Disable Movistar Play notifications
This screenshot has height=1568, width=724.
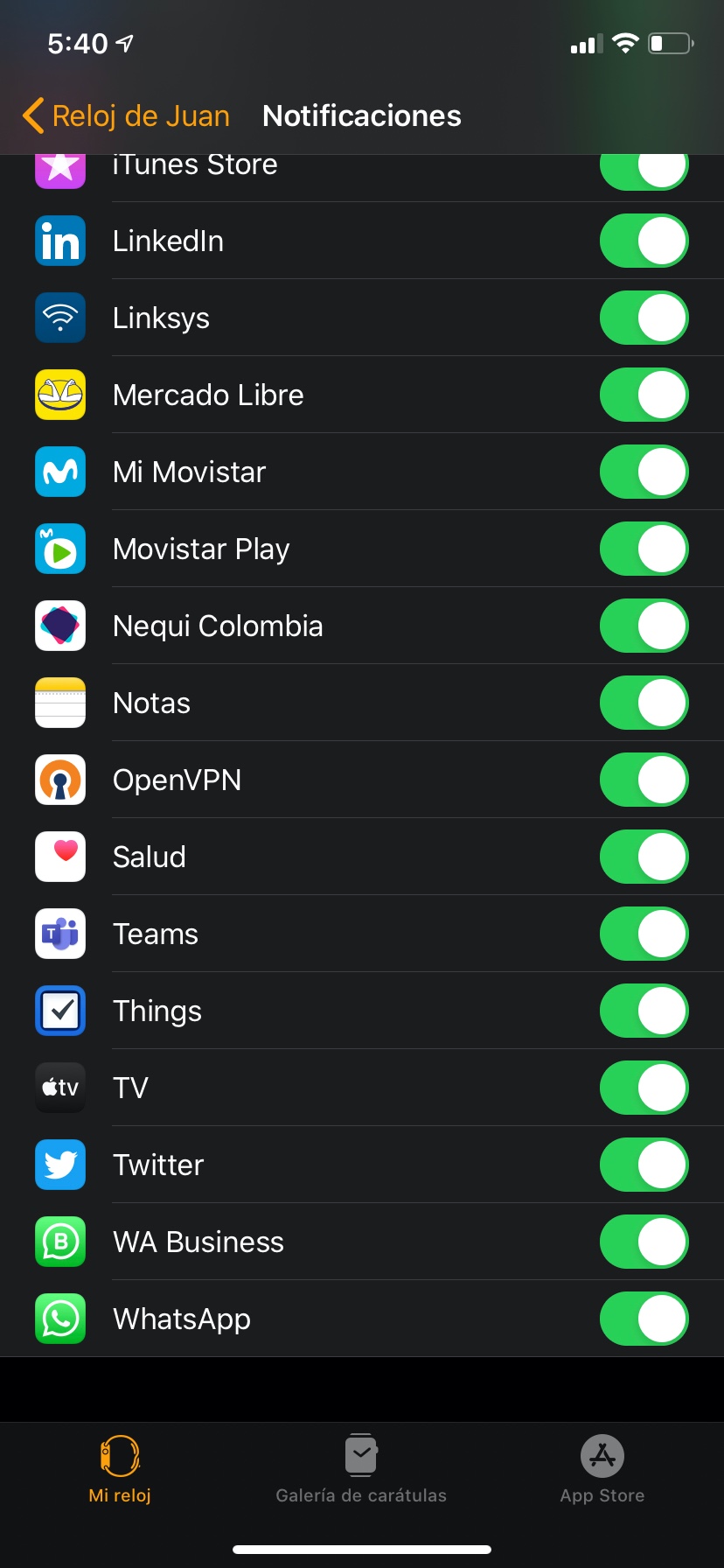point(644,549)
